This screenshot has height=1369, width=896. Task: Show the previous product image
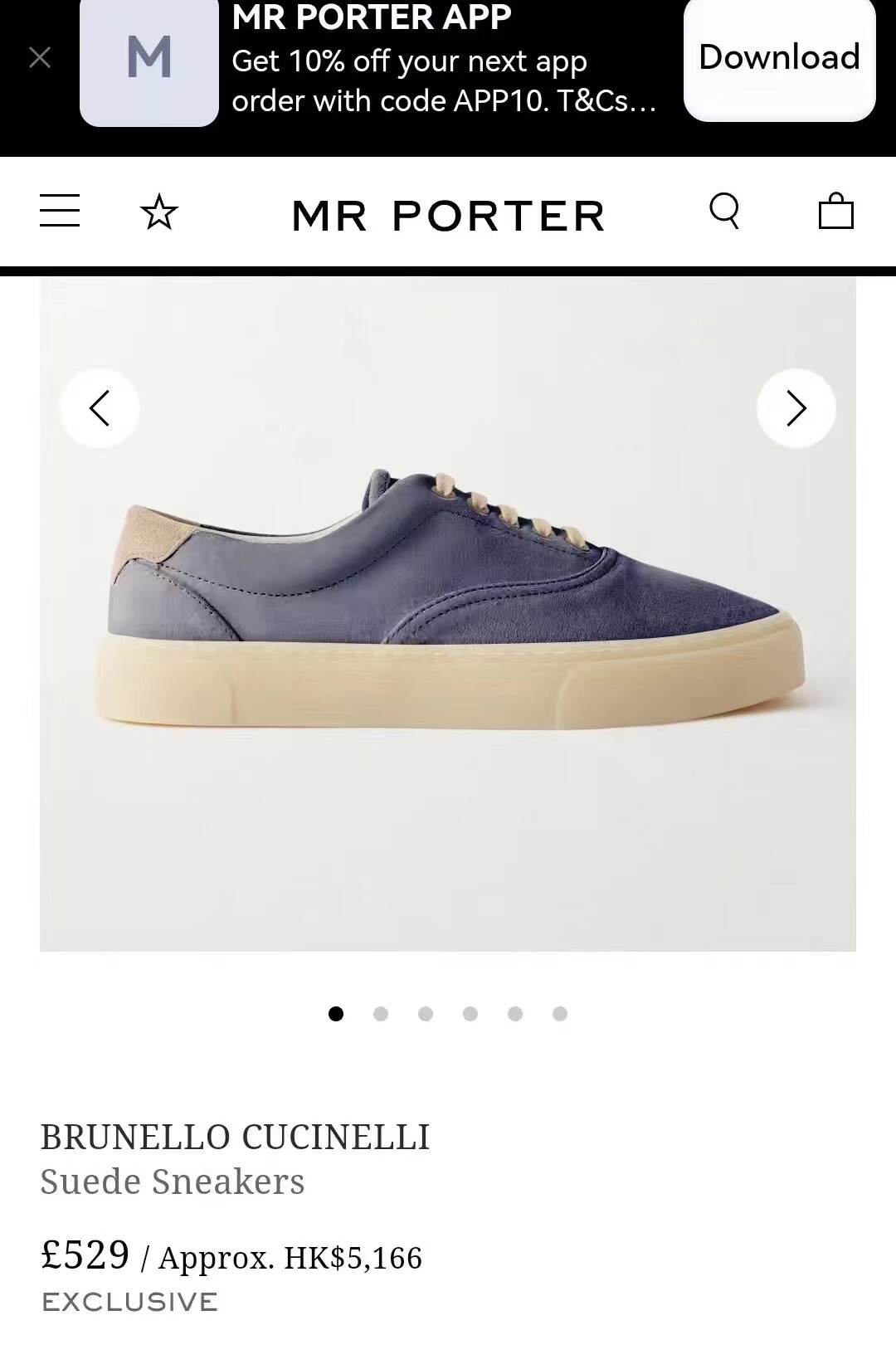point(100,408)
